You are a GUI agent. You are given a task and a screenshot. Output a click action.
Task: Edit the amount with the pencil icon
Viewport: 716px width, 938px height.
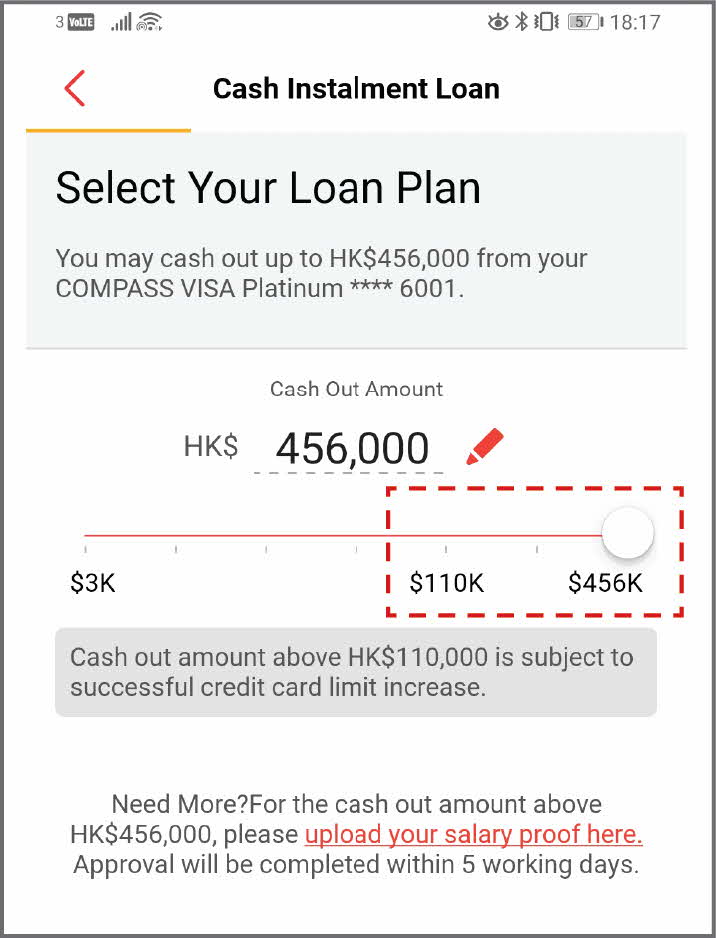click(x=485, y=447)
